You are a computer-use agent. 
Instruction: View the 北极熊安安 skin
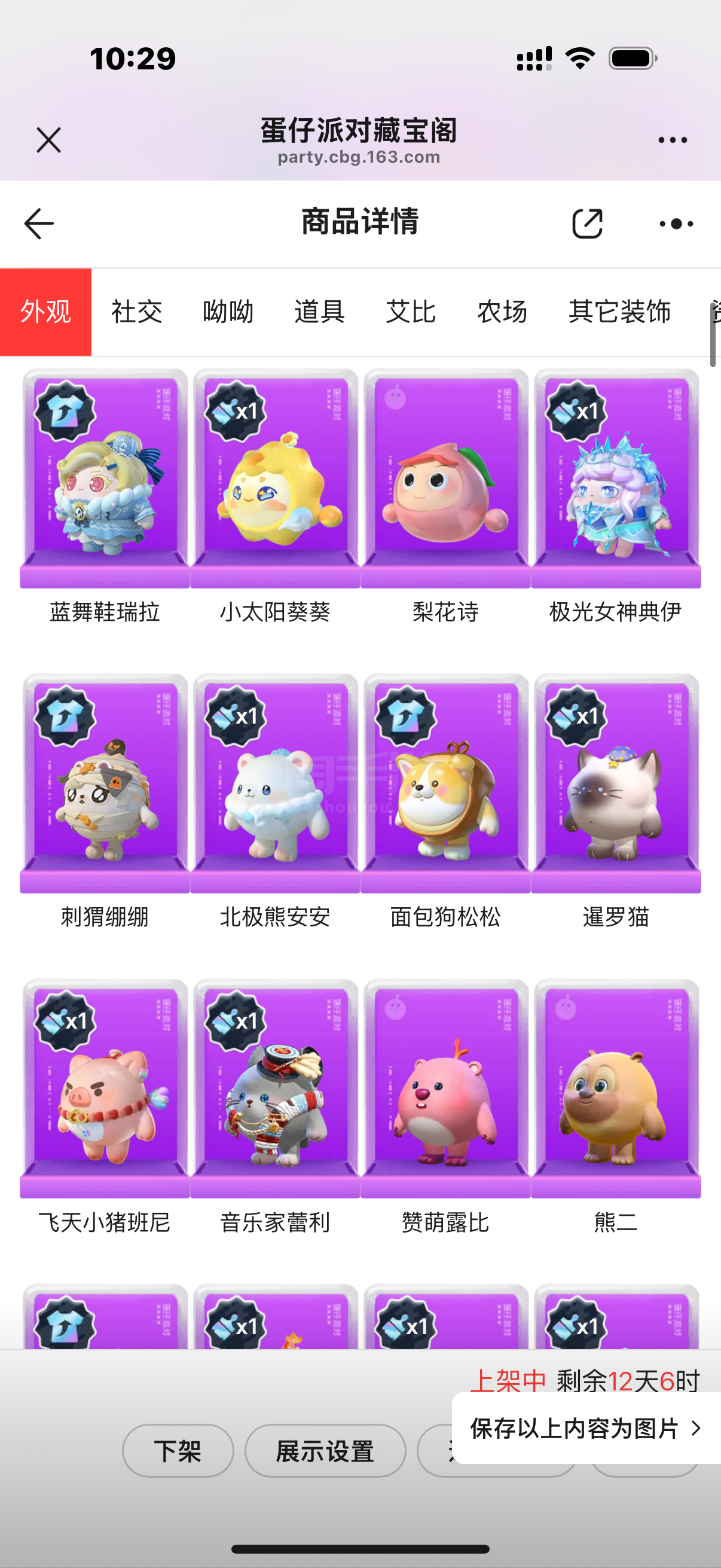(x=275, y=785)
